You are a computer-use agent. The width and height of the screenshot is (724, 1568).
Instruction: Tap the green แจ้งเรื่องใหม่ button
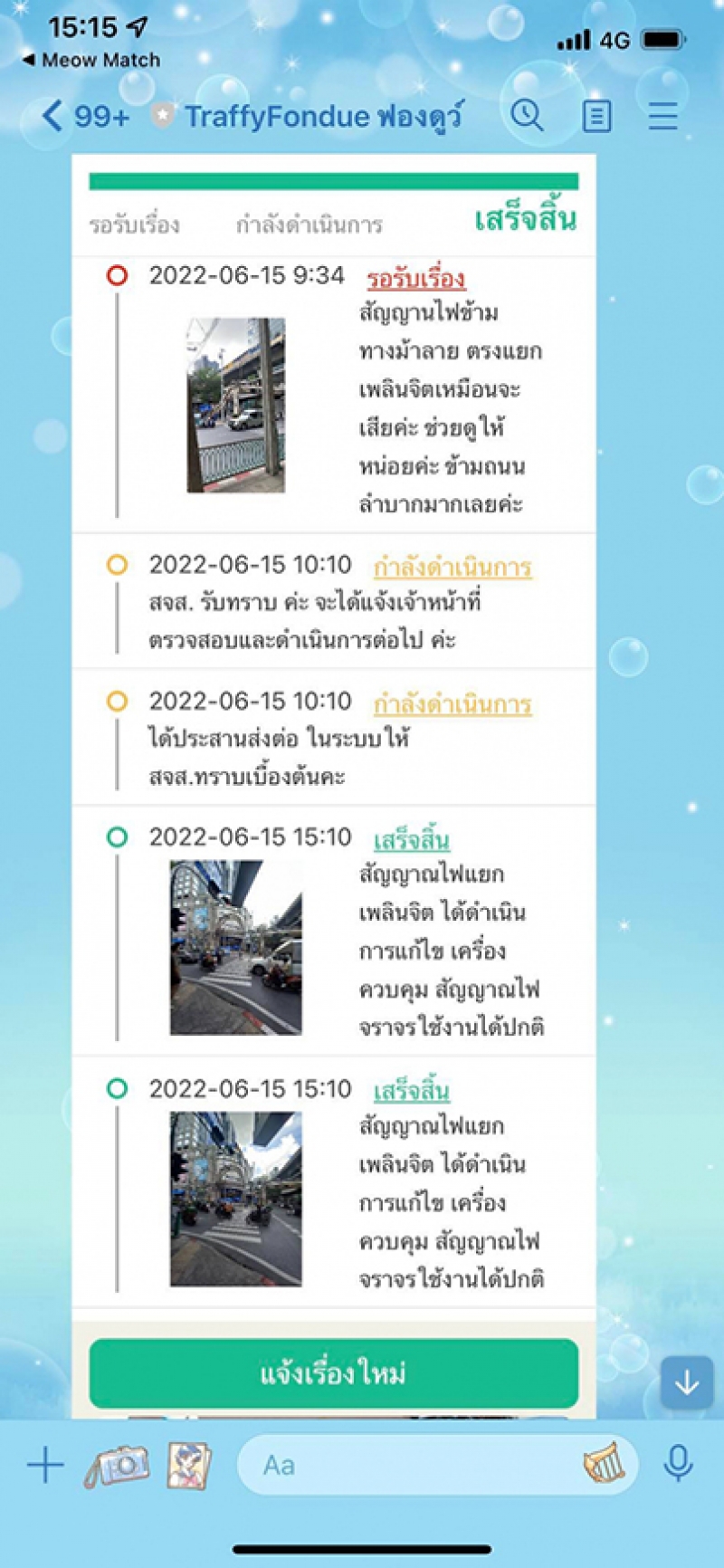coord(333,1373)
